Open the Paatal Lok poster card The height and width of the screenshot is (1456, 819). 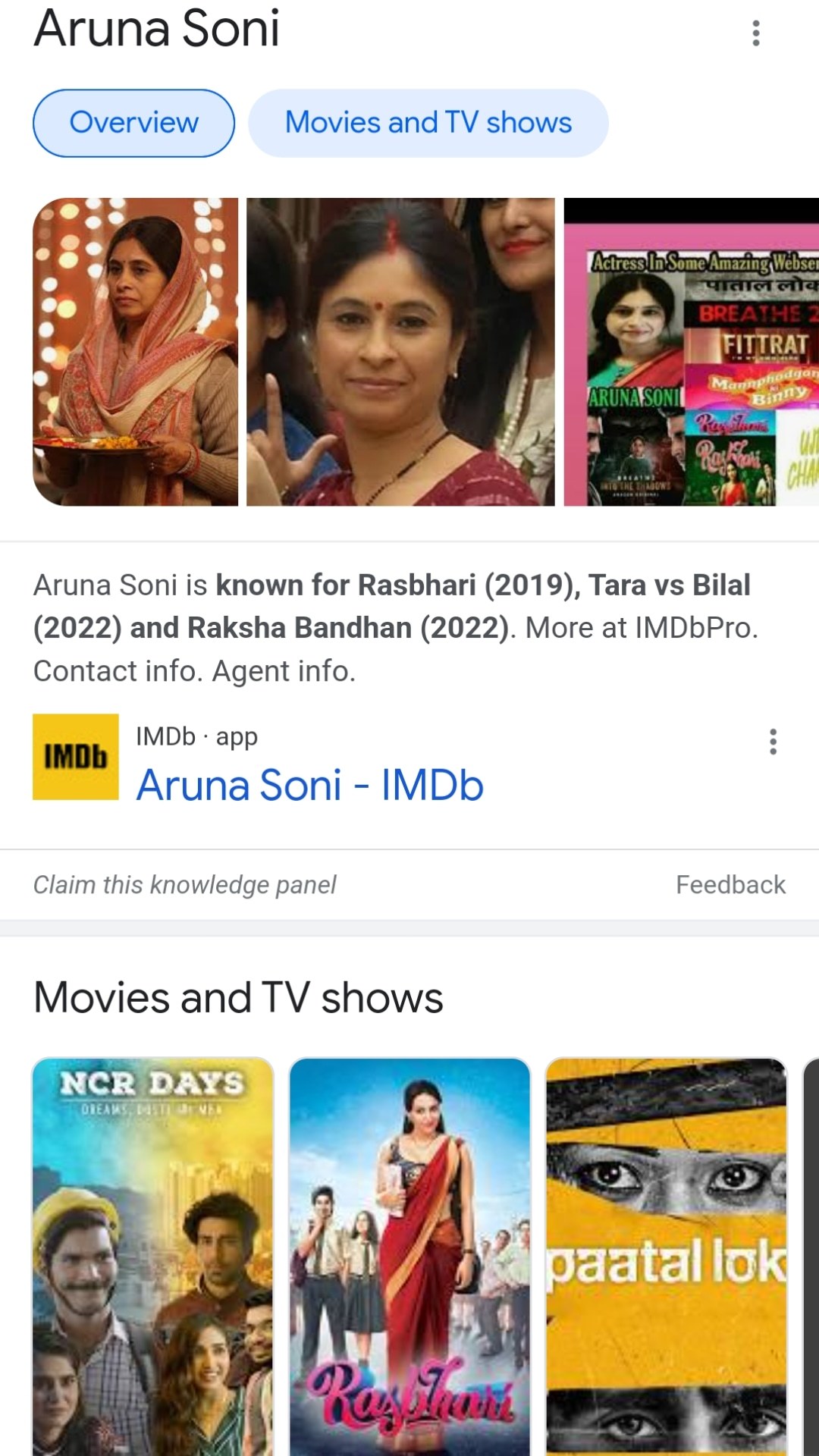pyautogui.click(x=666, y=1255)
